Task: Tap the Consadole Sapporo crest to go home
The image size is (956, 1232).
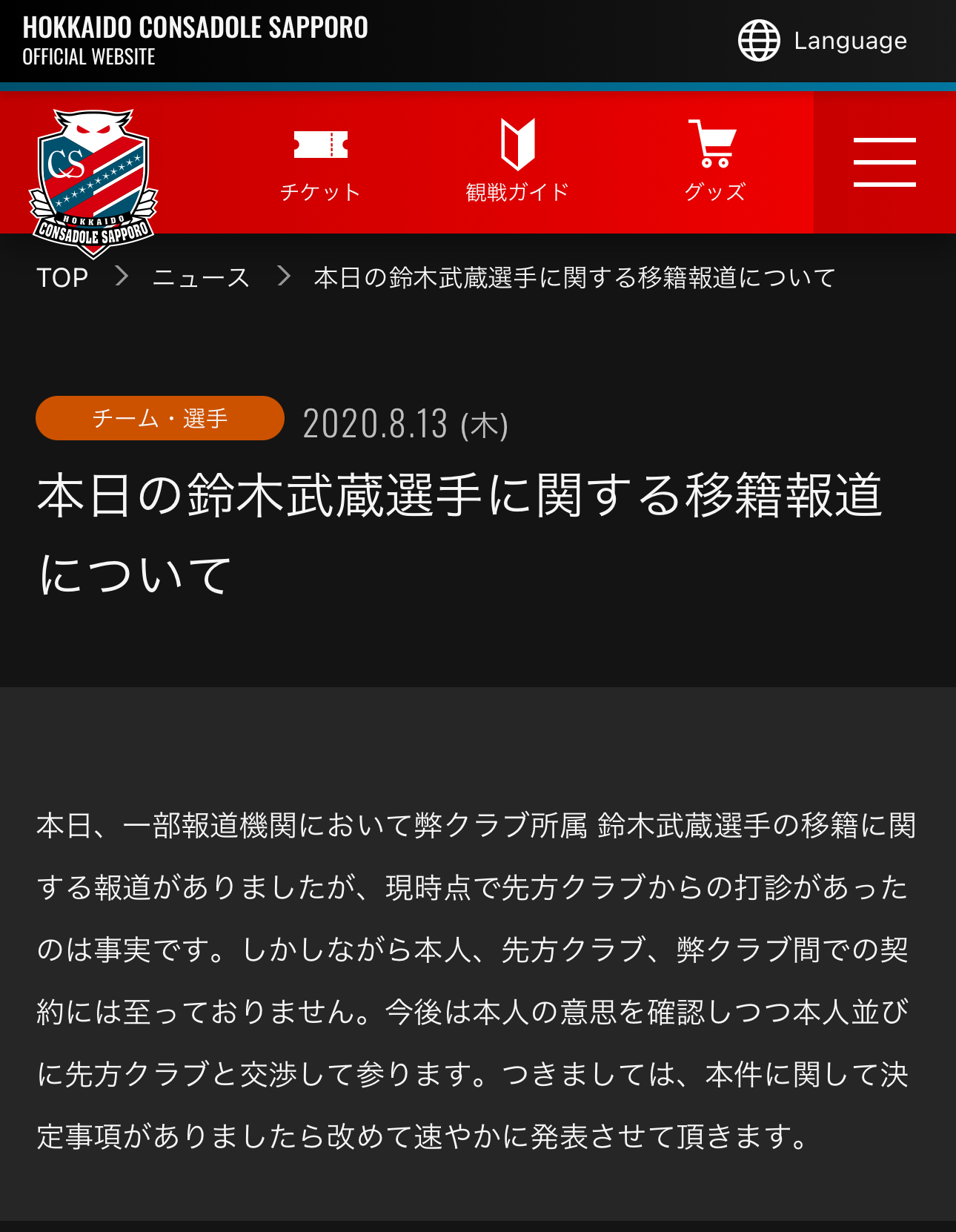Action: tap(93, 182)
